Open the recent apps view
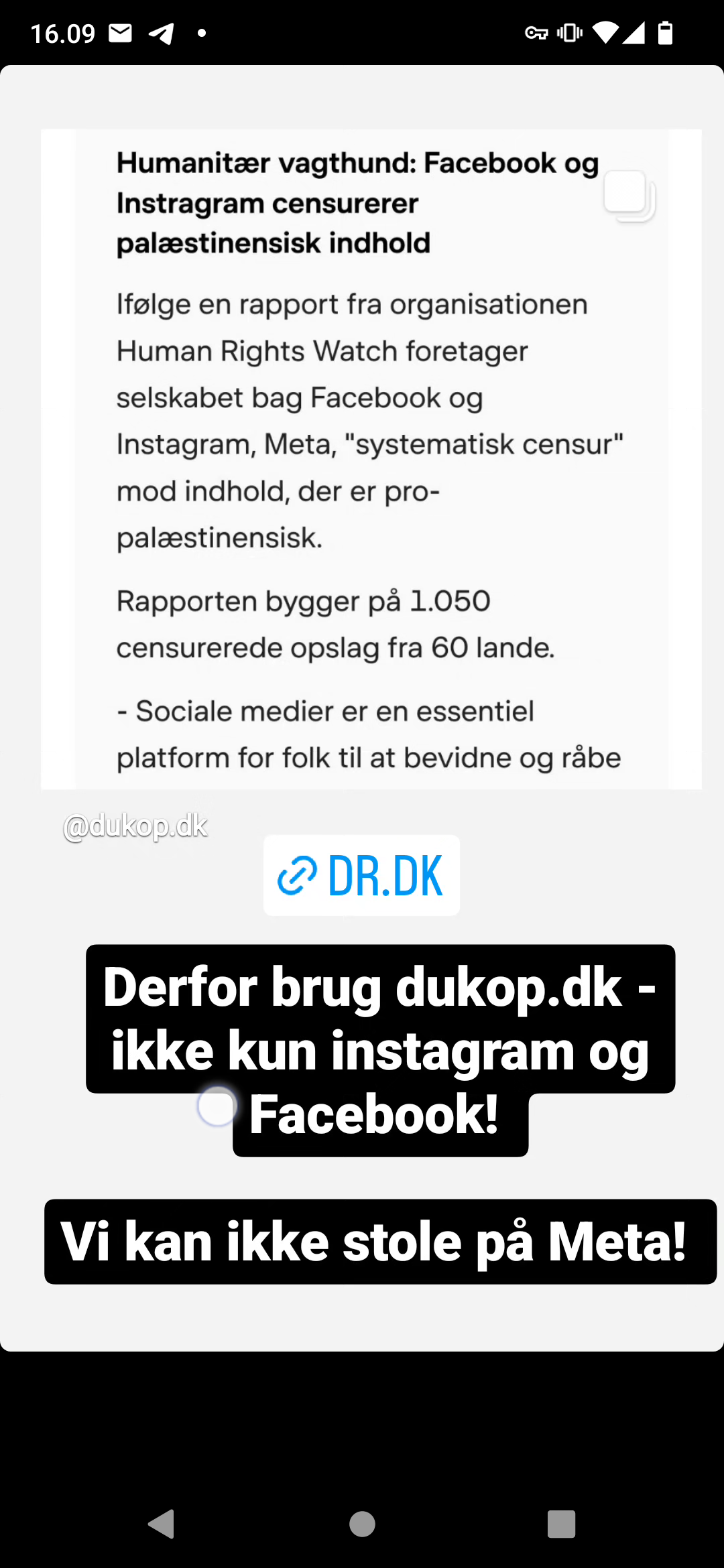 (x=562, y=1524)
